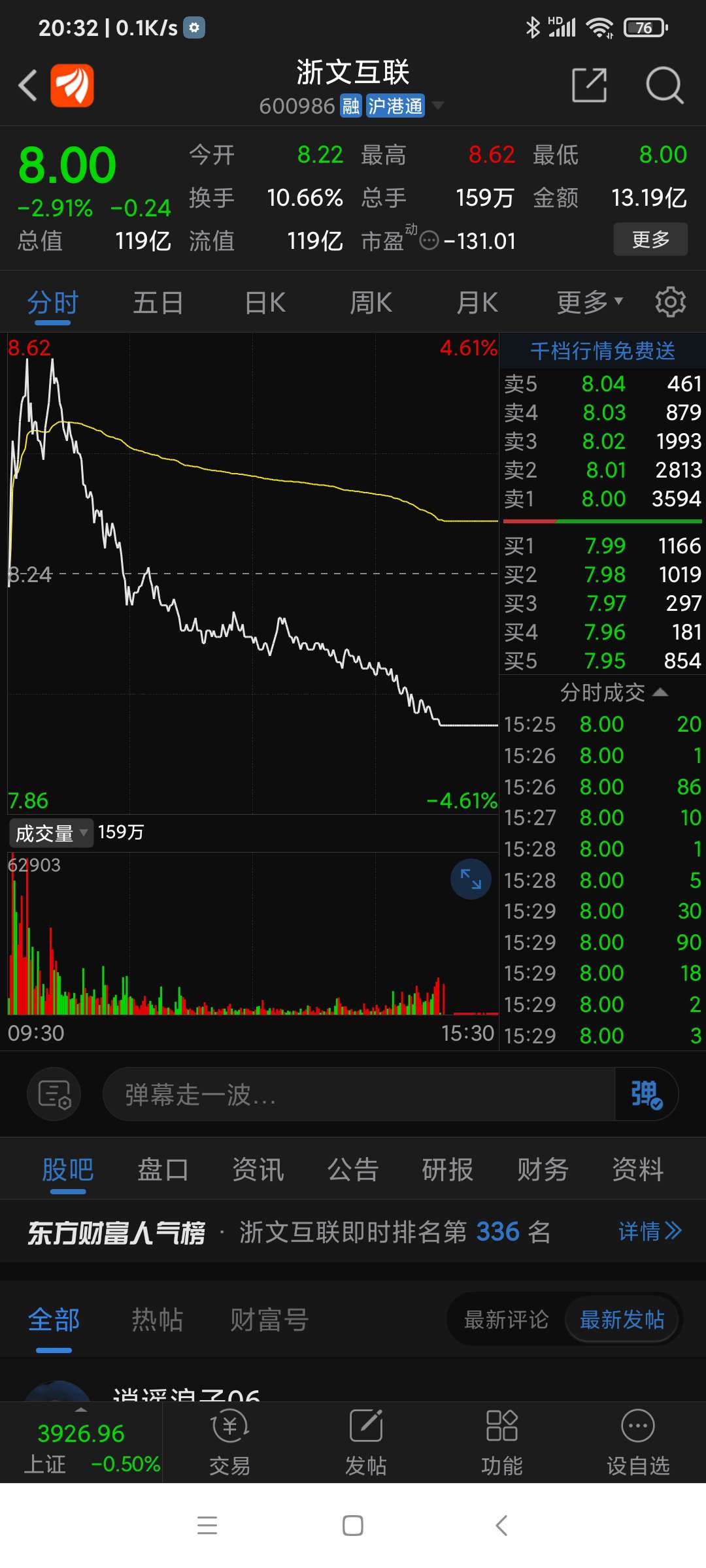The image size is (706, 1568).
Task: Open the 成交量 indicator dropdown
Action: click(51, 833)
